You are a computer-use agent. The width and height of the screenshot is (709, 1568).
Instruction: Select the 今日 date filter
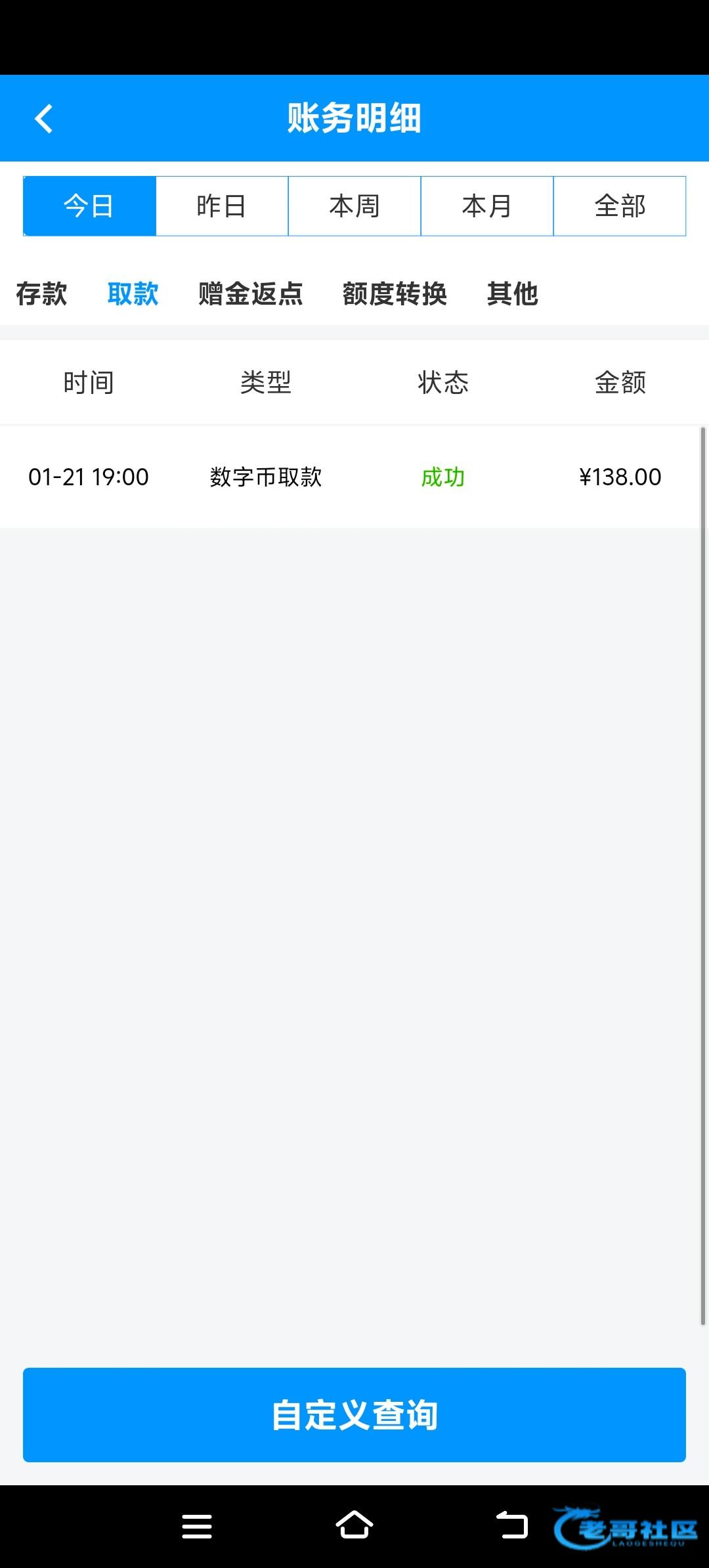click(x=89, y=206)
